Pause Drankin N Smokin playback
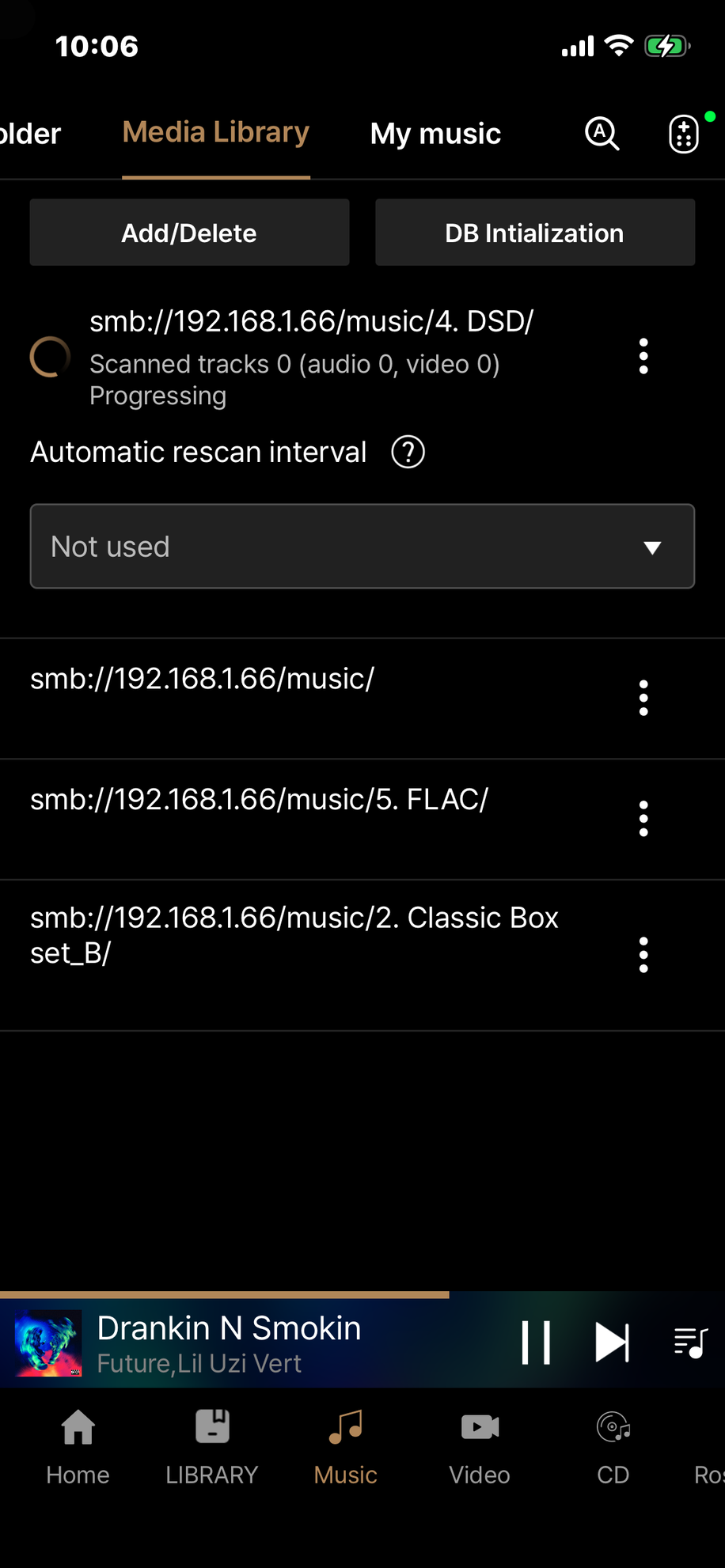This screenshot has height=1568, width=725. (536, 1343)
